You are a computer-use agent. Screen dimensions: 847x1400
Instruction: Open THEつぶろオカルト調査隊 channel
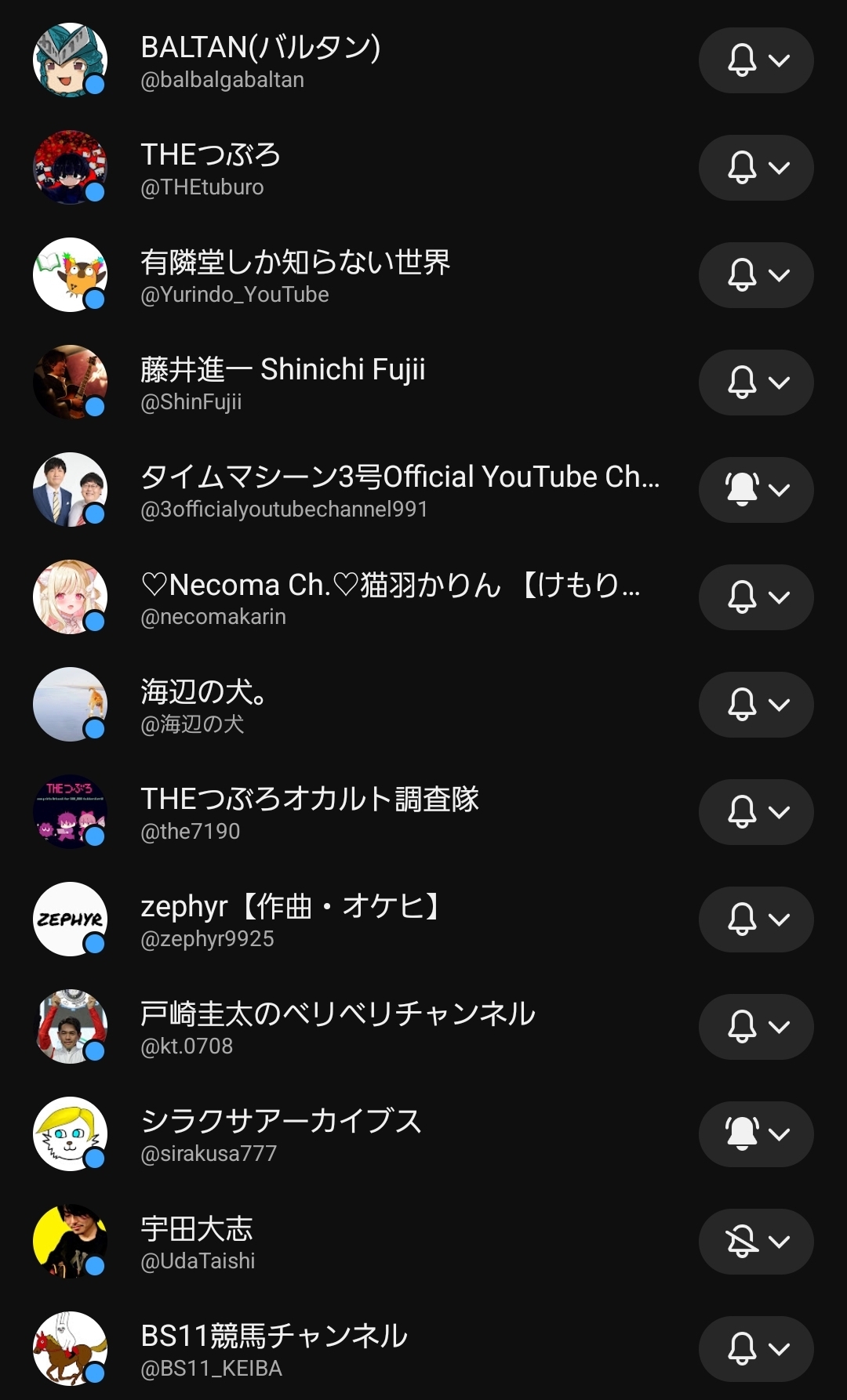point(309,812)
